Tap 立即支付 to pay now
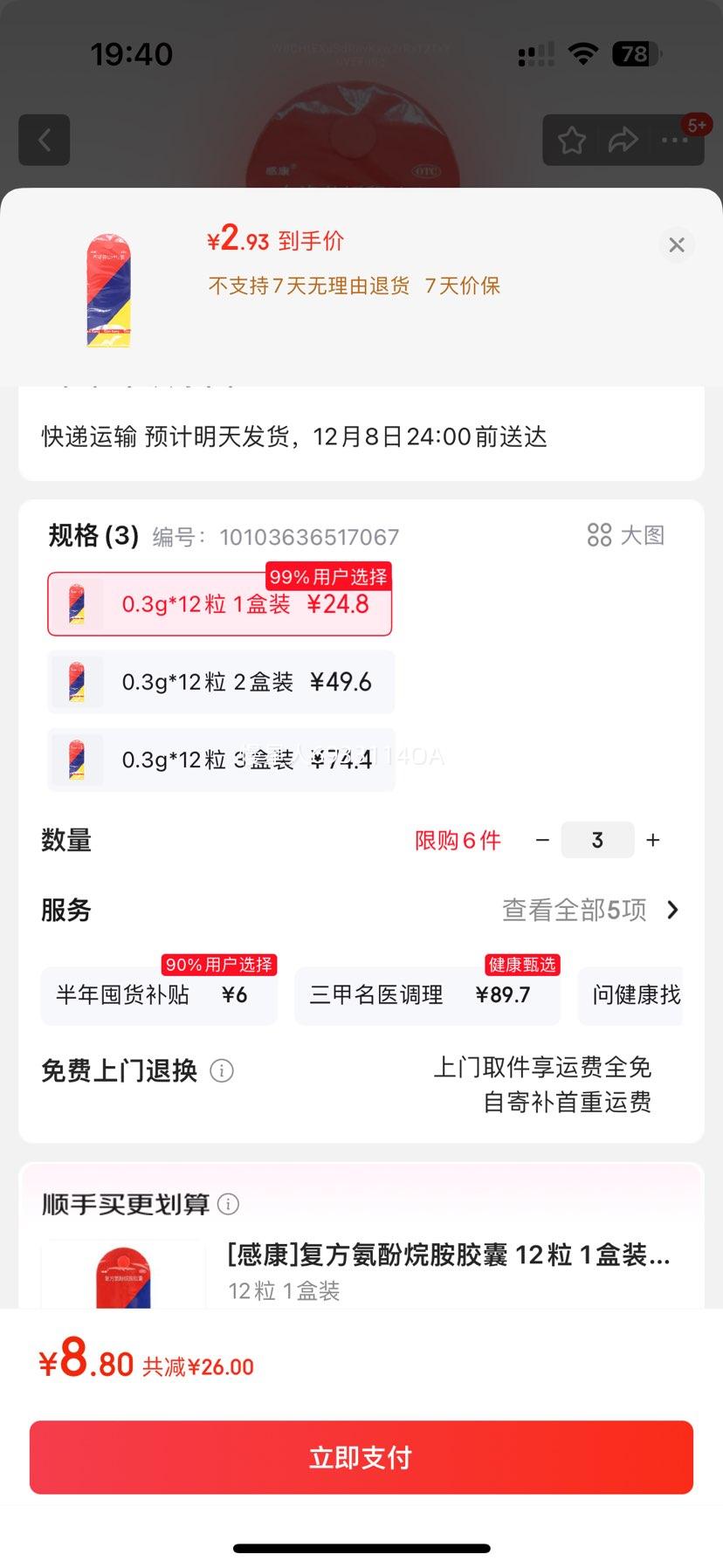Viewport: 723px width, 1568px height. (361, 1457)
